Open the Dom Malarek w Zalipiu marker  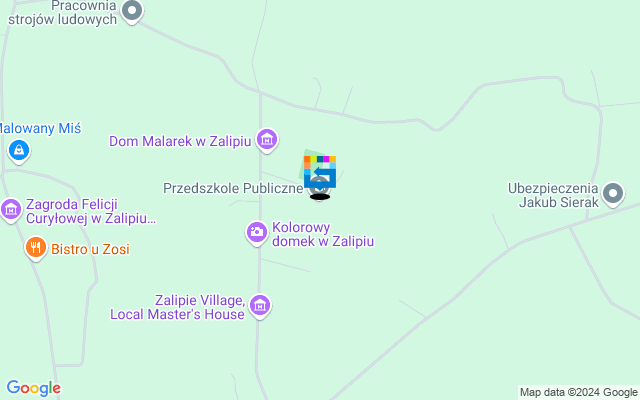point(266,140)
